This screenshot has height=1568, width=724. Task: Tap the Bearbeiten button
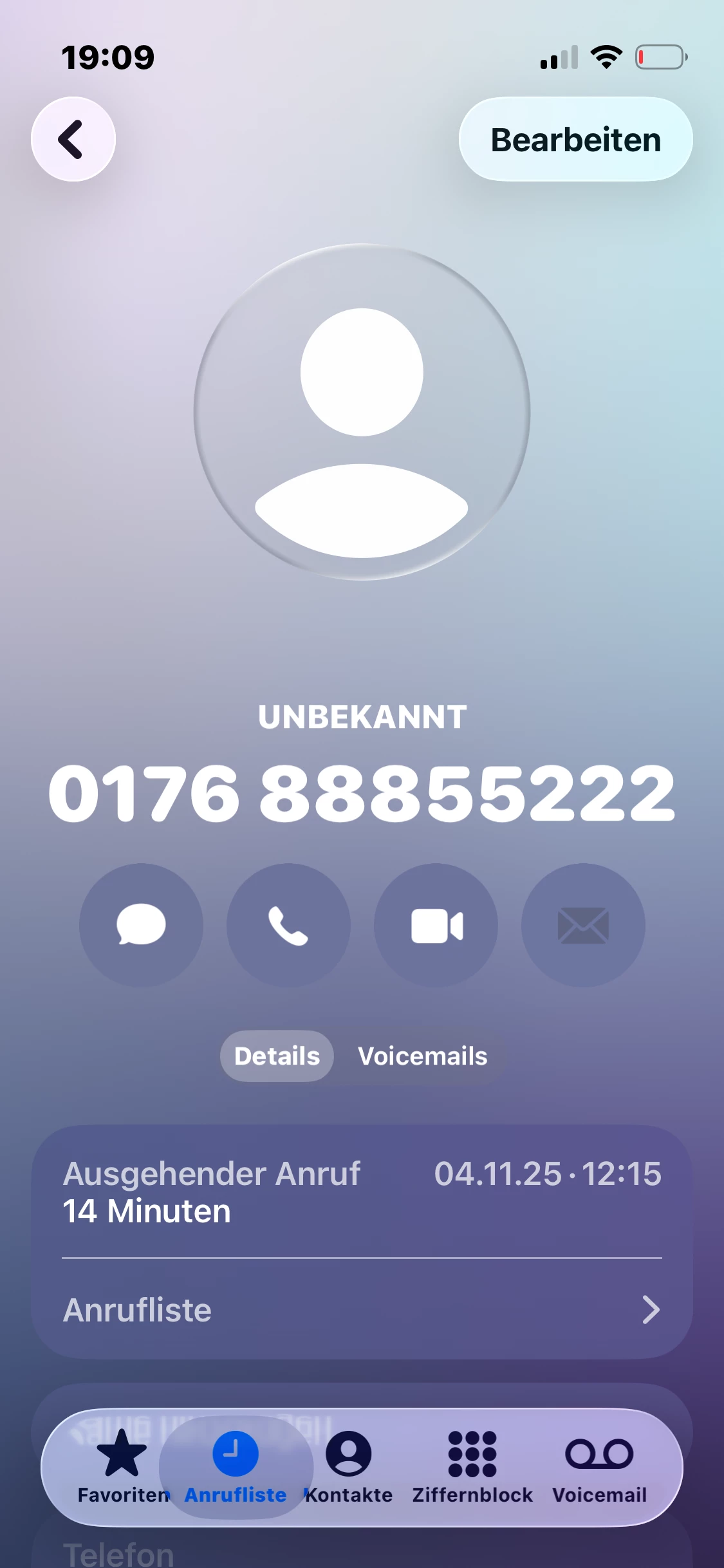[x=575, y=139]
